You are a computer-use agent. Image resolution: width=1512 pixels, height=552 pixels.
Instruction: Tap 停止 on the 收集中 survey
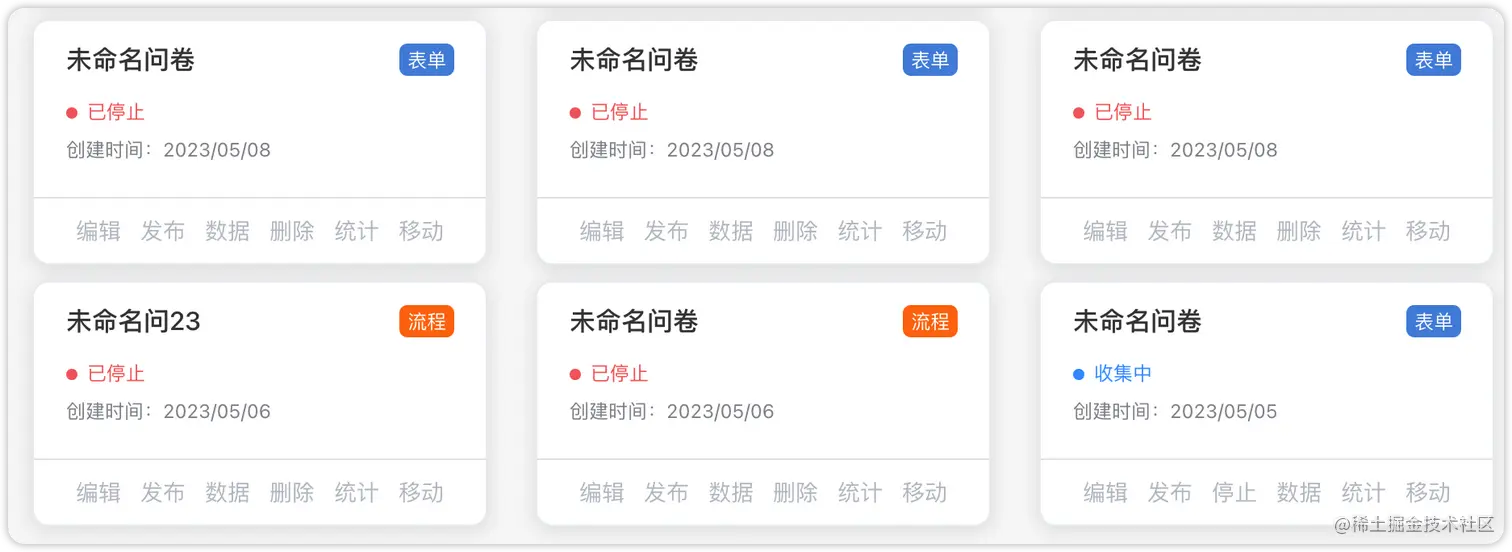pyautogui.click(x=1234, y=492)
